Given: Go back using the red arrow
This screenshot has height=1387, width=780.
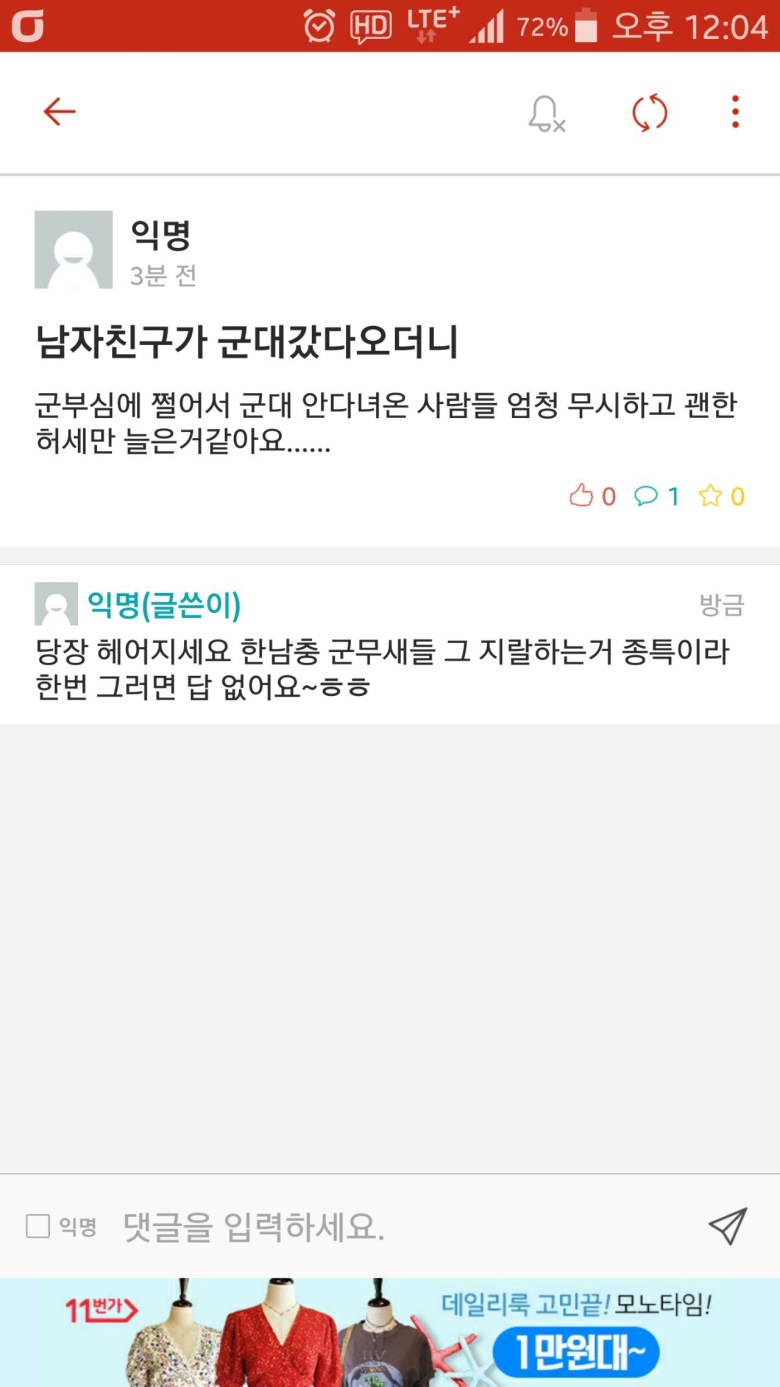Looking at the screenshot, I should pyautogui.click(x=60, y=112).
